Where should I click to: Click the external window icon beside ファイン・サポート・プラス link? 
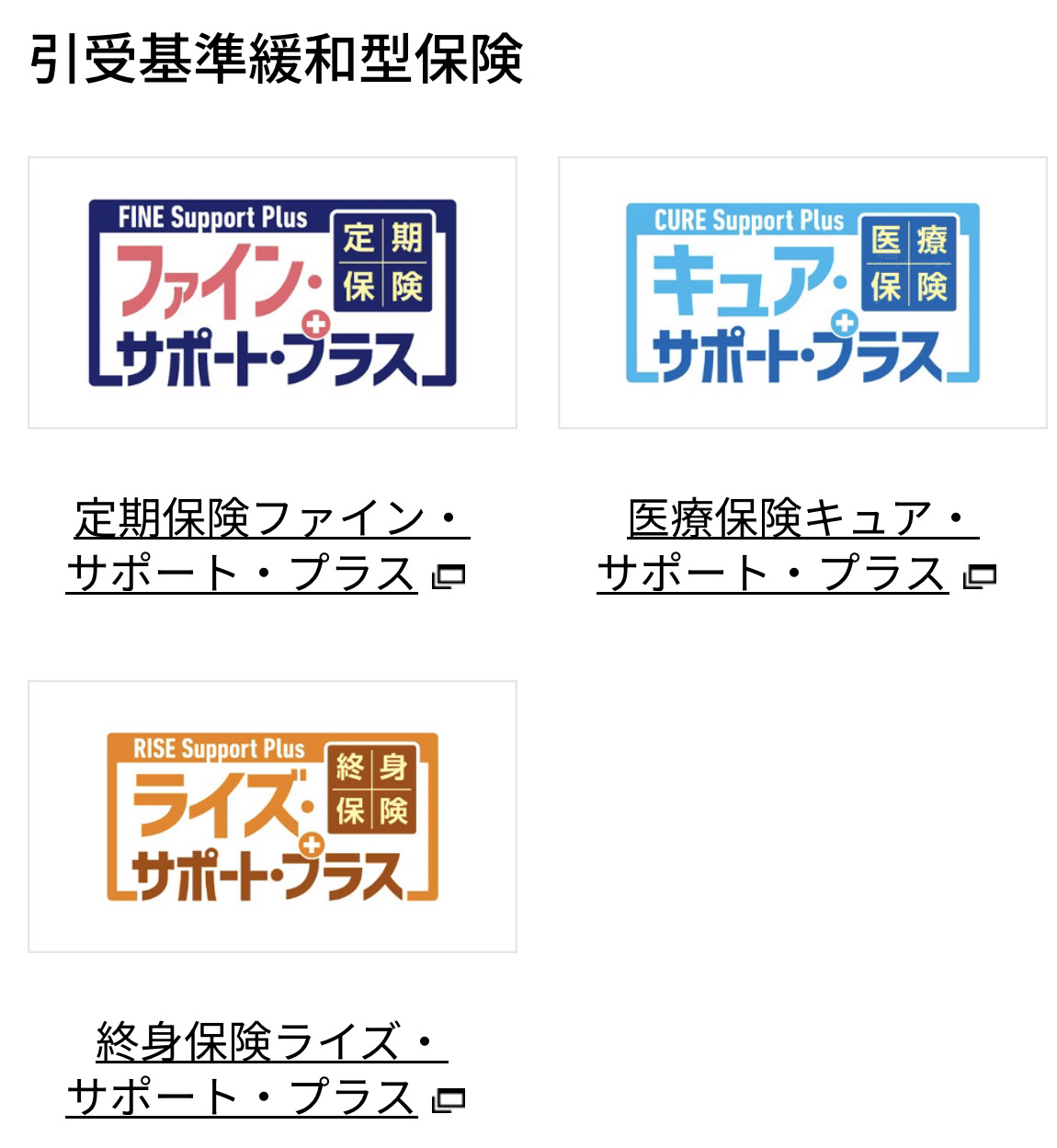tap(449, 576)
